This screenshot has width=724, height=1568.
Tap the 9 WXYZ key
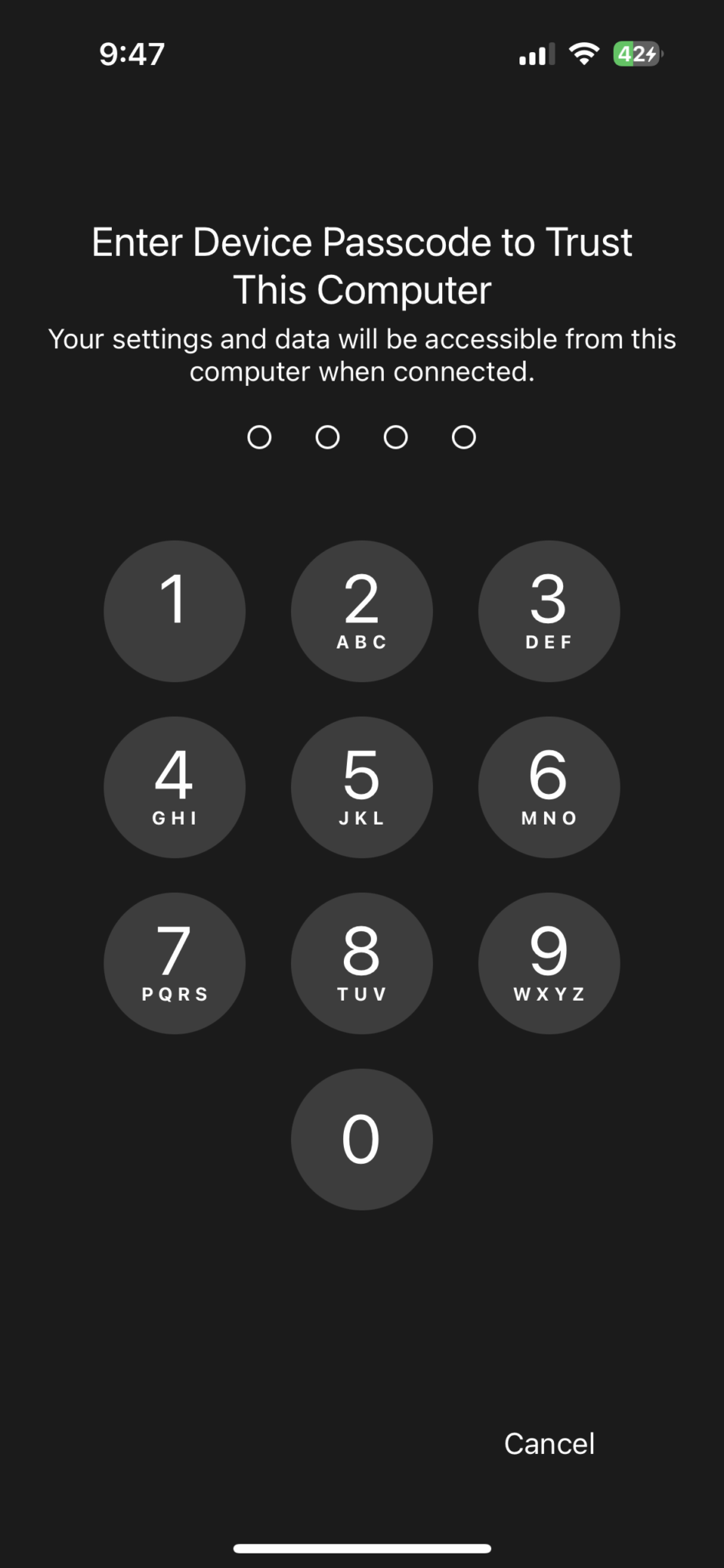tap(549, 963)
